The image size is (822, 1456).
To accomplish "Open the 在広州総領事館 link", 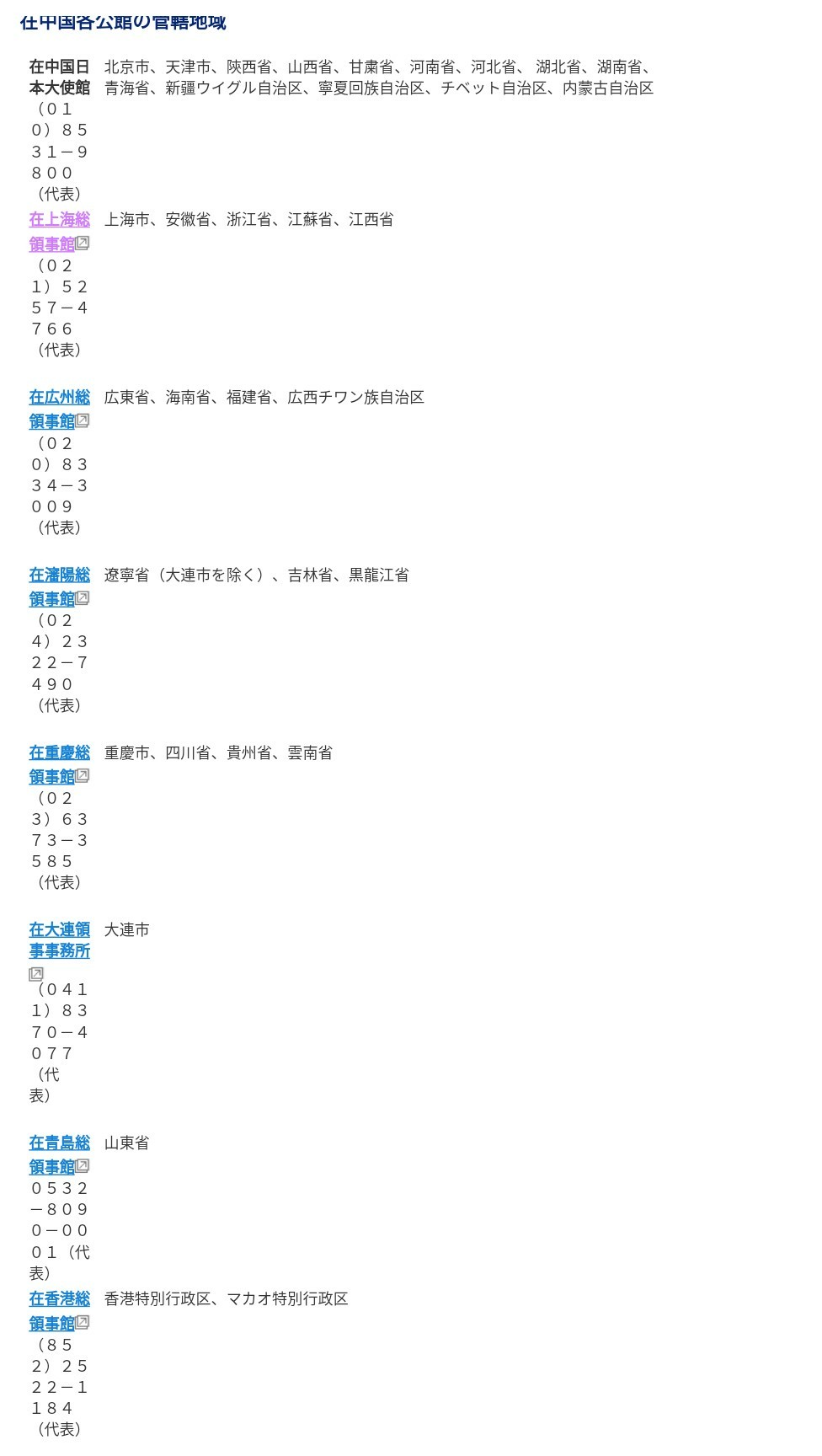I will (x=59, y=409).
